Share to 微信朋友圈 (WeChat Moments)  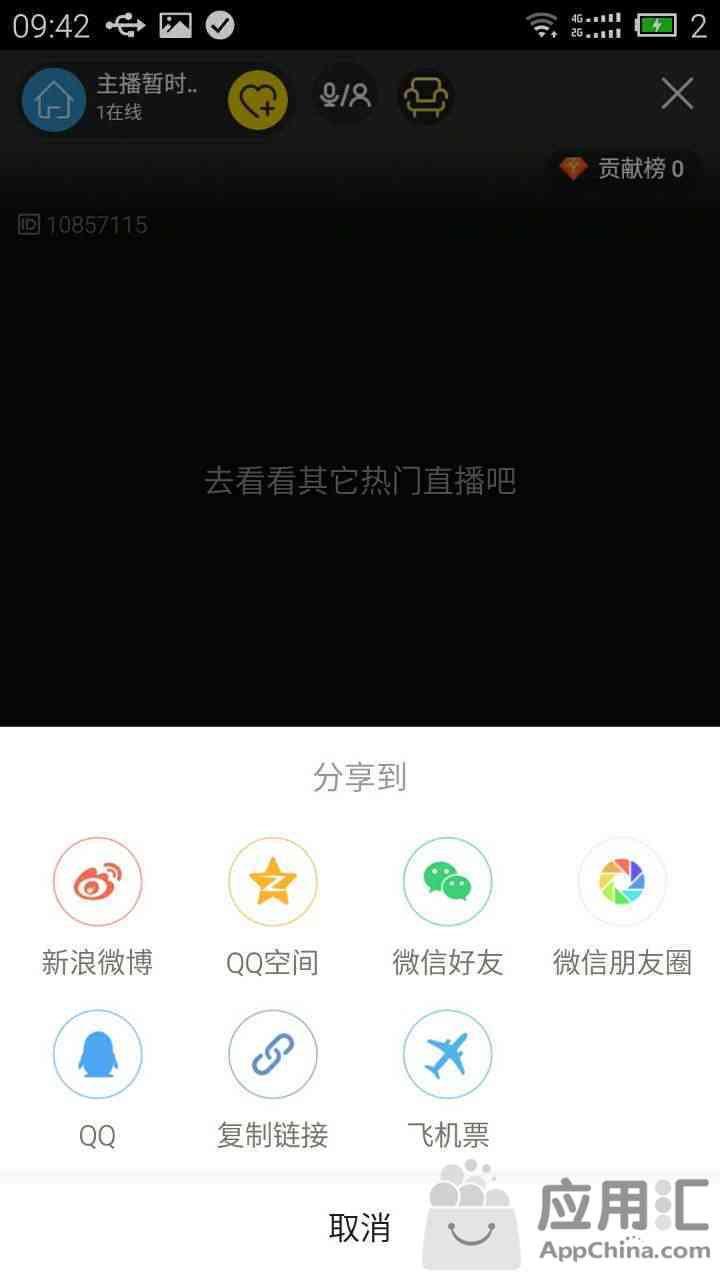coord(622,882)
